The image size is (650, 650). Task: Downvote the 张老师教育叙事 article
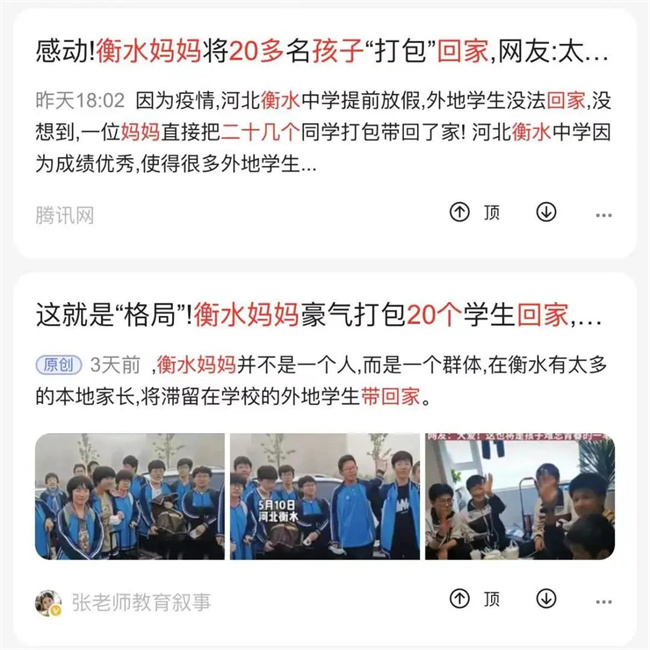tap(545, 599)
